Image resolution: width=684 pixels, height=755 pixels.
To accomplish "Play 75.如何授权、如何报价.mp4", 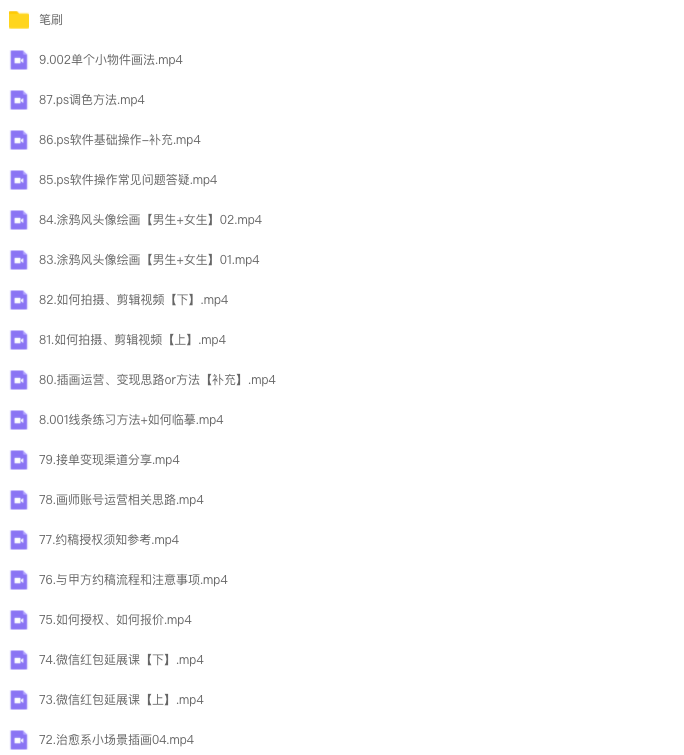I will coord(115,620).
